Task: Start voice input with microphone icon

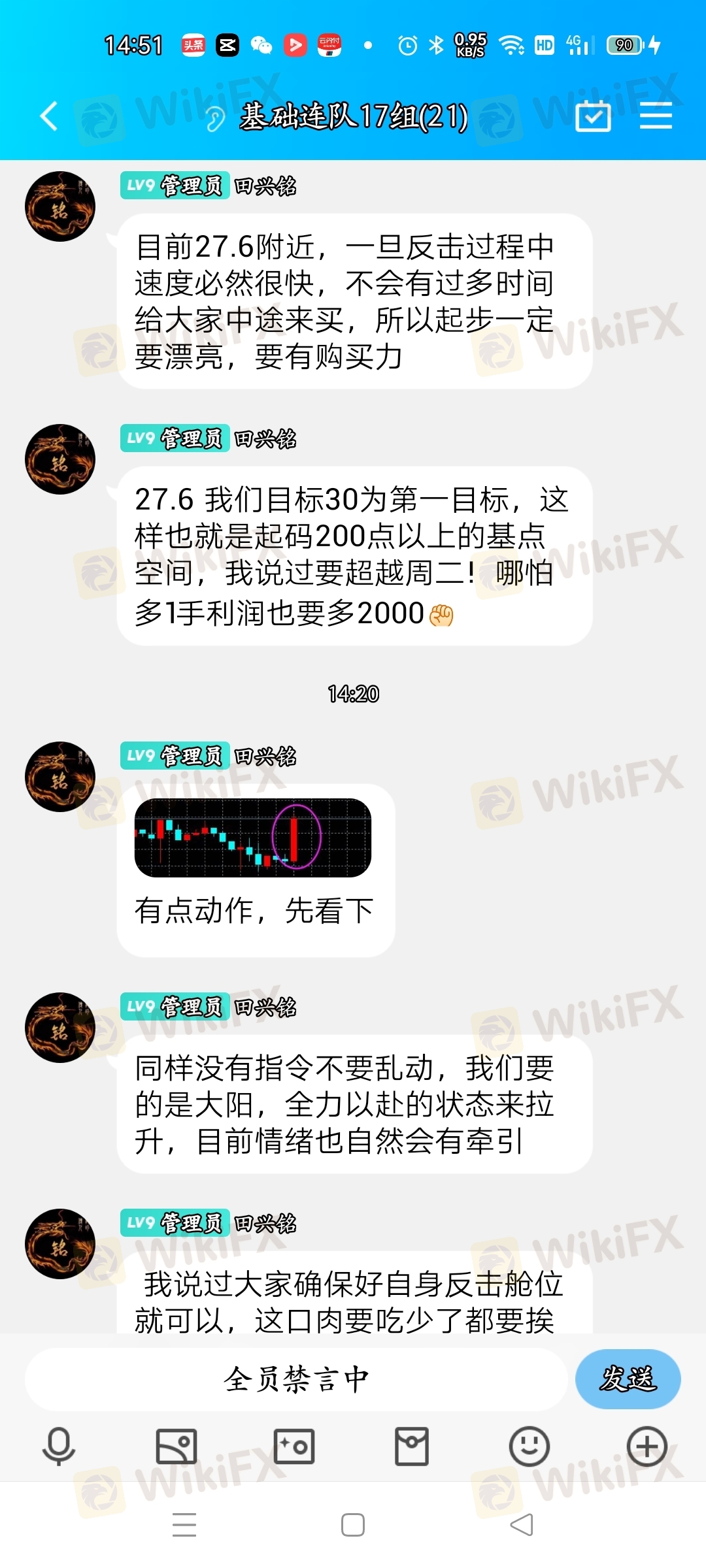Action: pos(59,1446)
